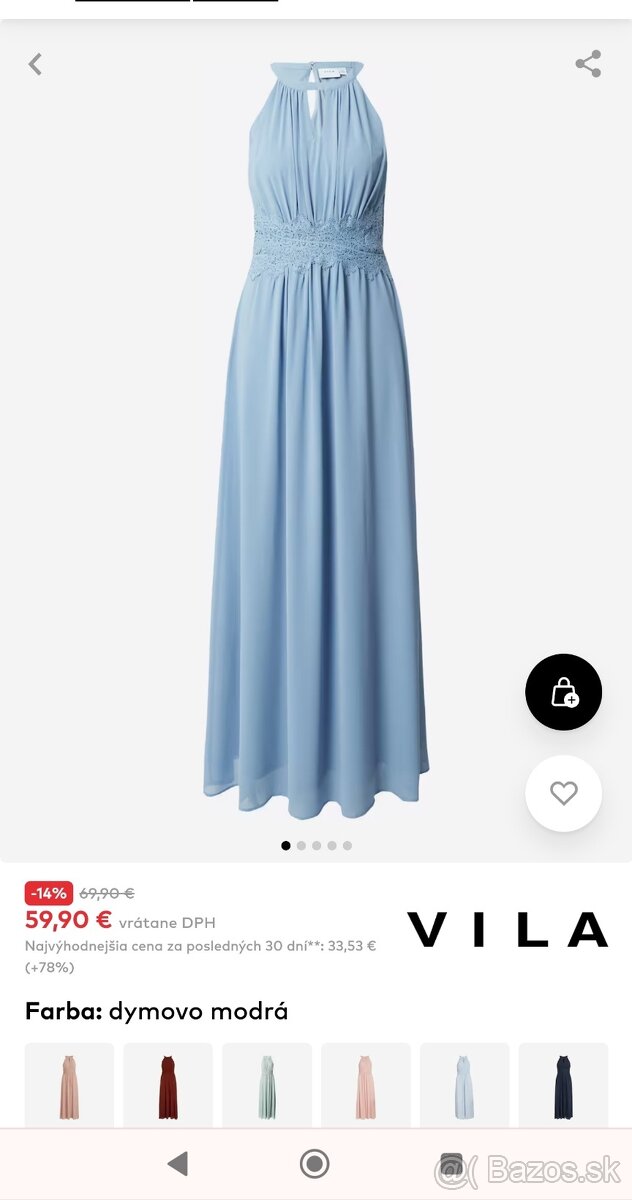
Task: Tap the system home button
Action: tap(315, 1163)
